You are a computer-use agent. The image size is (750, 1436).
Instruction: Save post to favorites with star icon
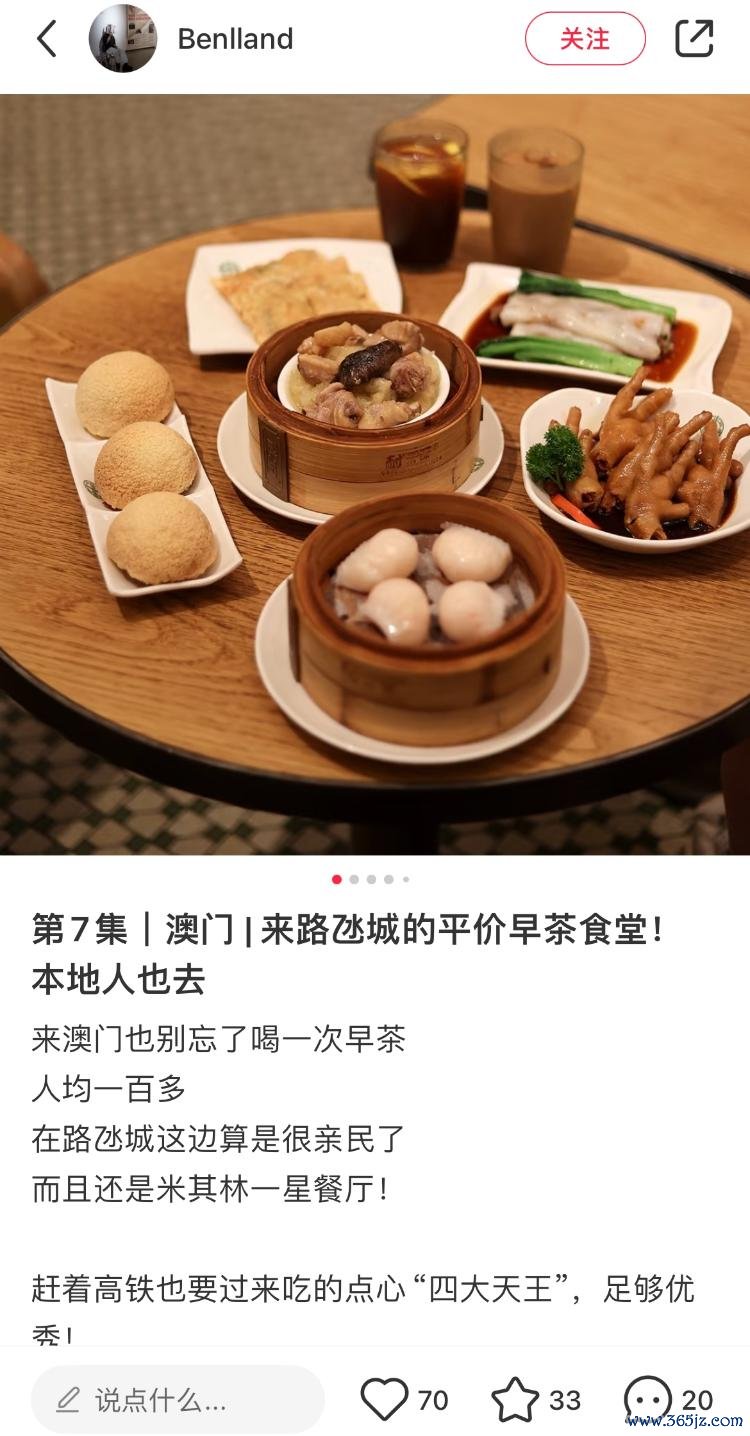point(515,1399)
